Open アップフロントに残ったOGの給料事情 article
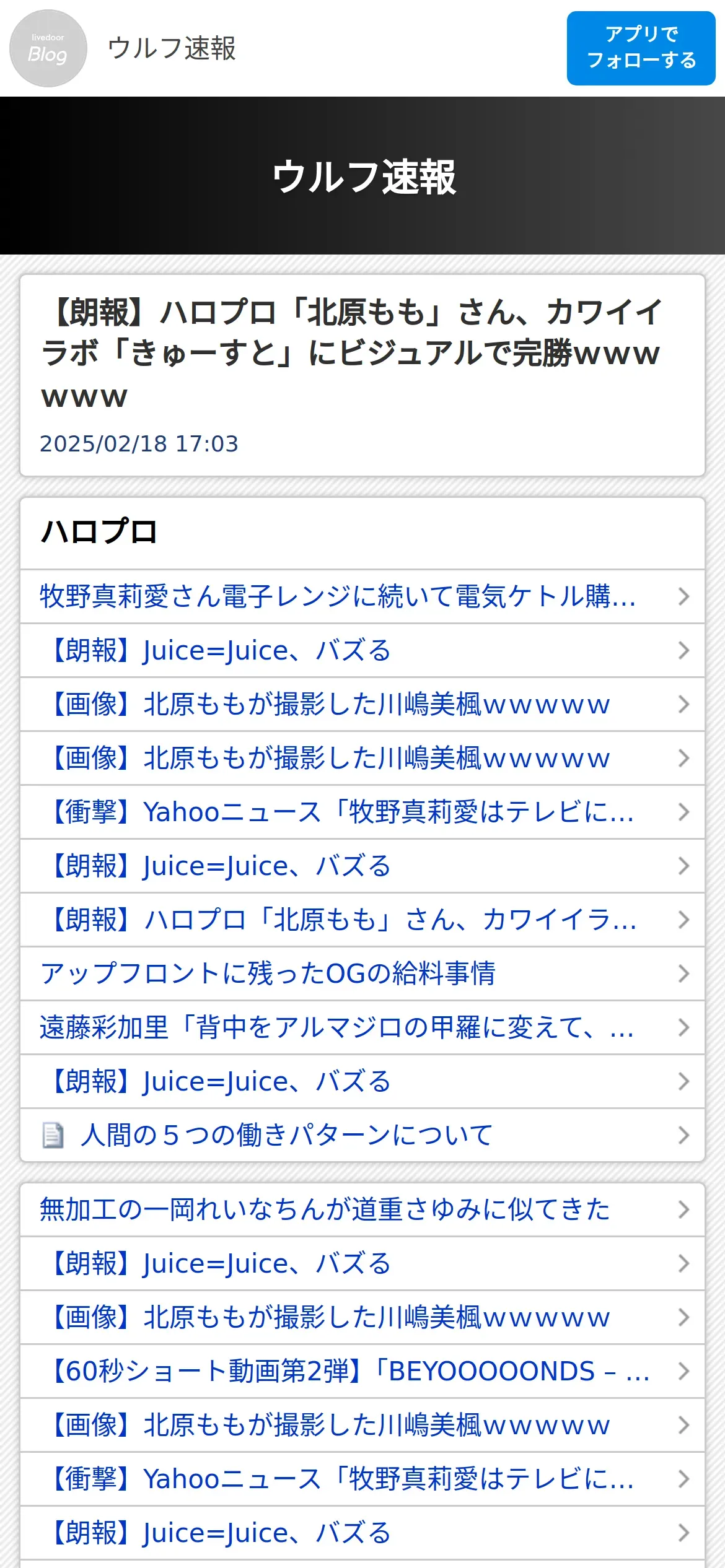 (x=362, y=973)
